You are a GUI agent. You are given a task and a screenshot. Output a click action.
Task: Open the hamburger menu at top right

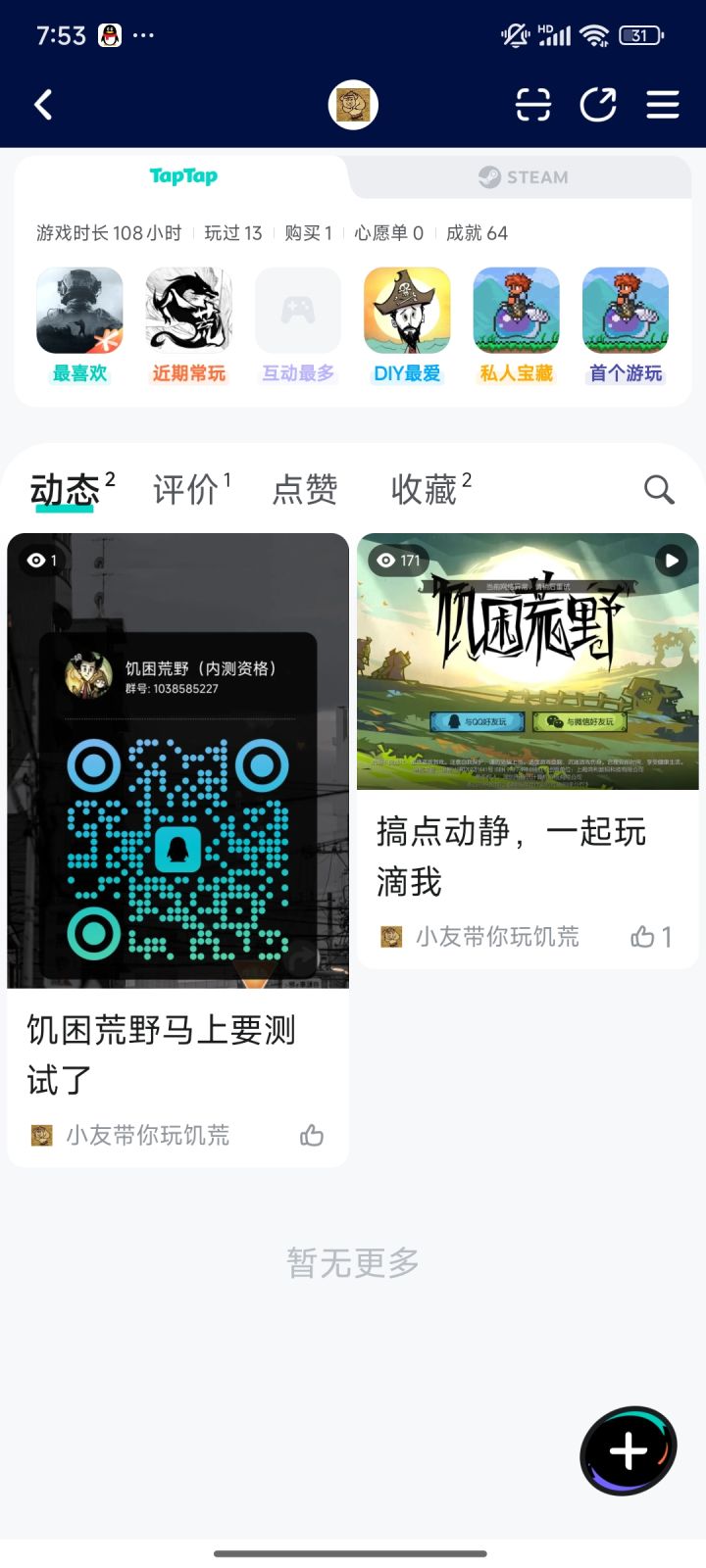pyautogui.click(x=663, y=104)
